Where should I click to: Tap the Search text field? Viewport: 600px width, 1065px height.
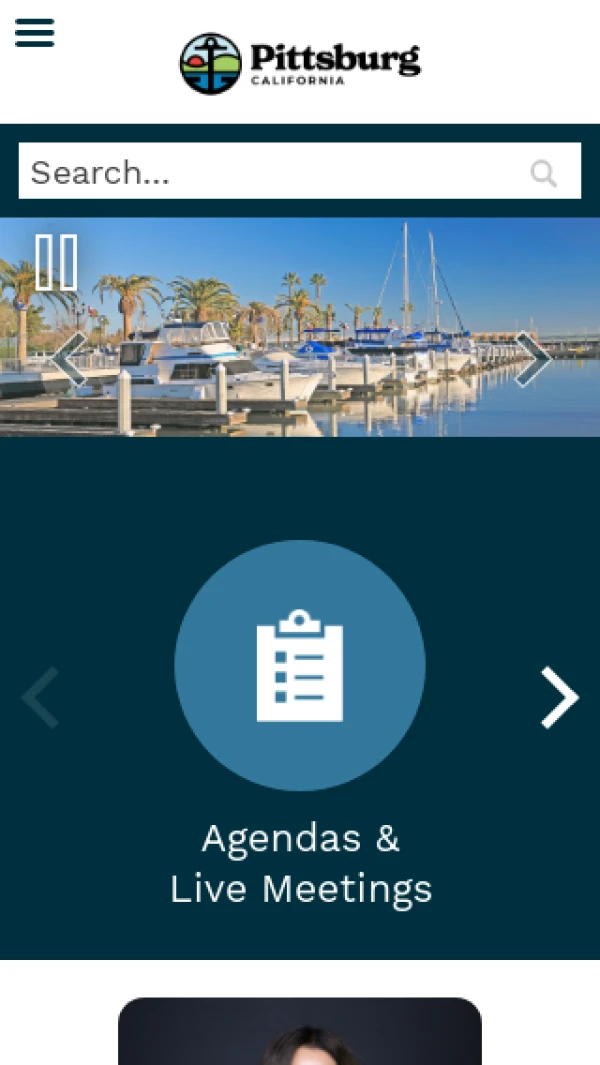tap(270, 172)
